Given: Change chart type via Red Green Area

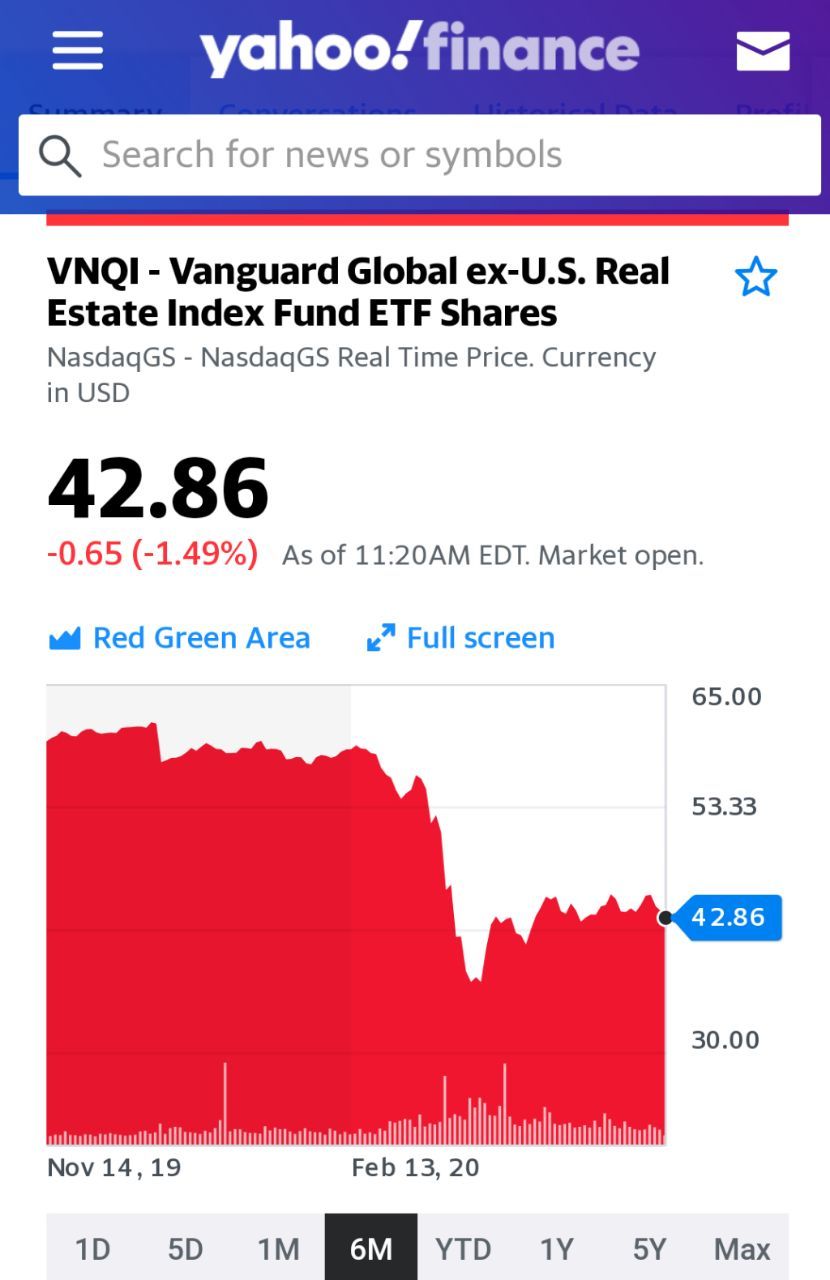Looking at the screenshot, I should point(180,638).
